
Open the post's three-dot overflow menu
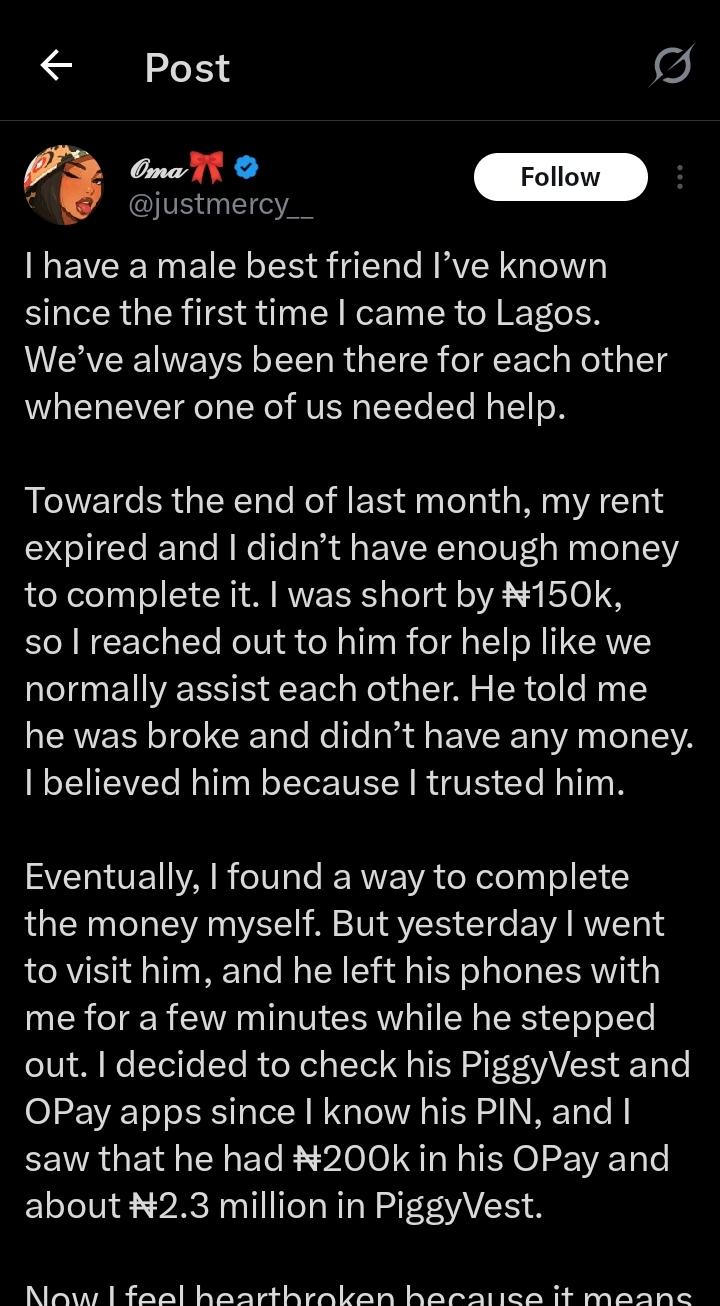pos(680,177)
